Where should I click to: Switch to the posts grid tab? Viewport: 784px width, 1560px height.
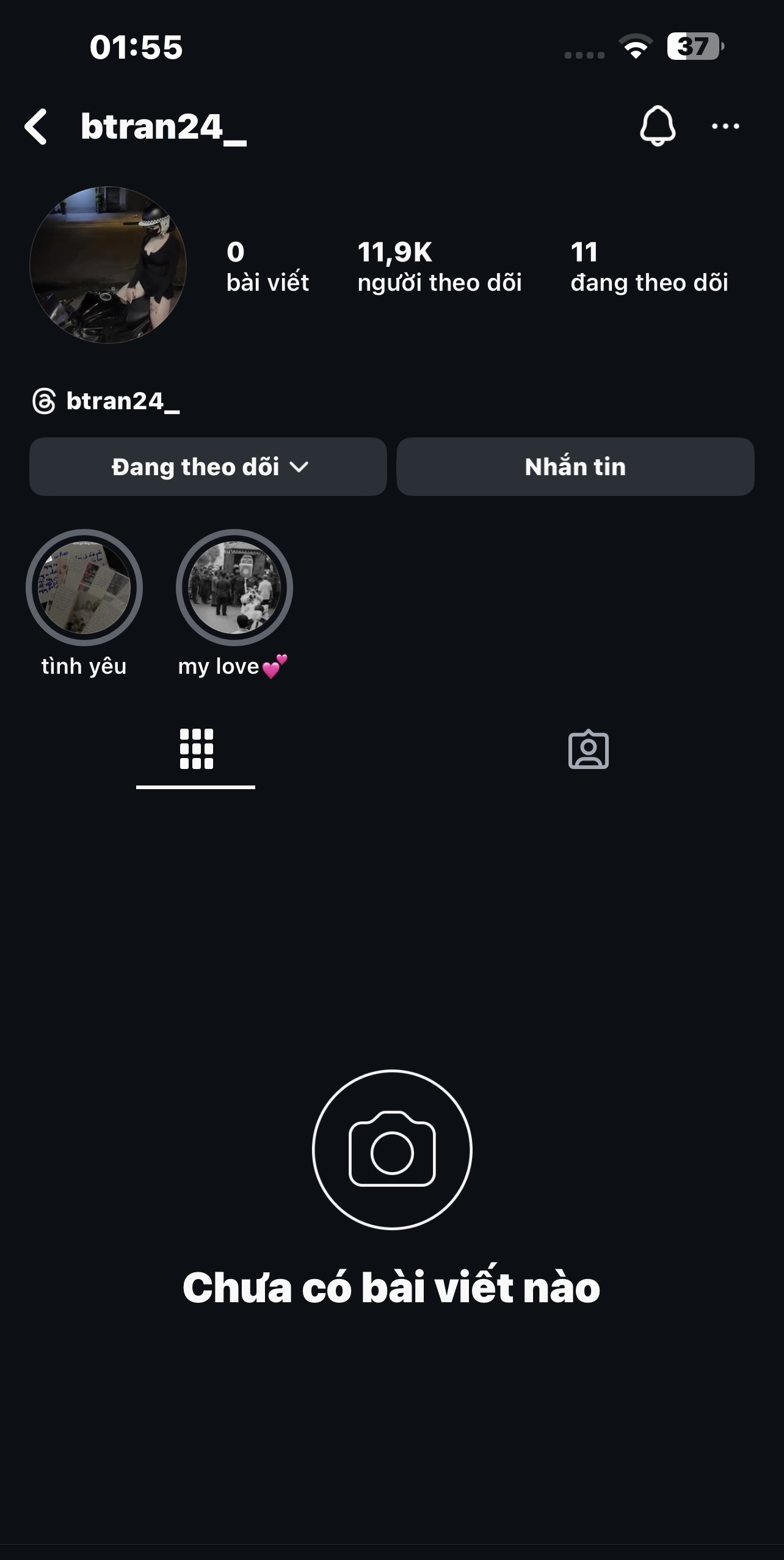click(196, 749)
